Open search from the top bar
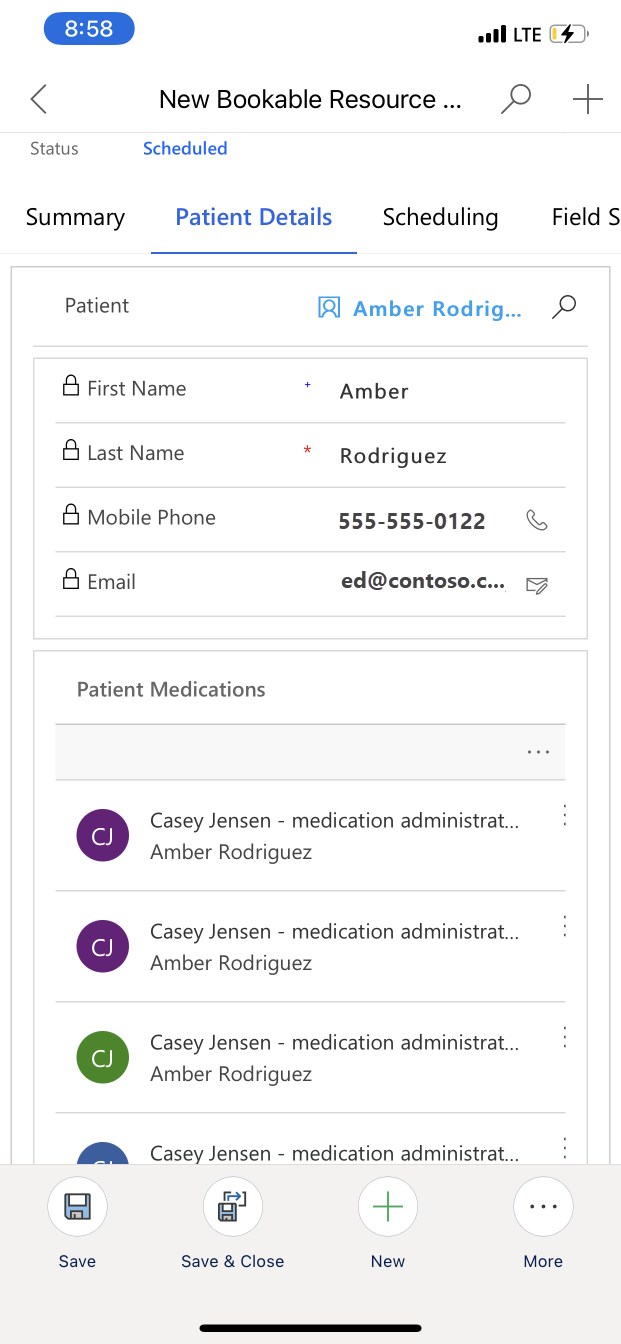 [x=515, y=99]
